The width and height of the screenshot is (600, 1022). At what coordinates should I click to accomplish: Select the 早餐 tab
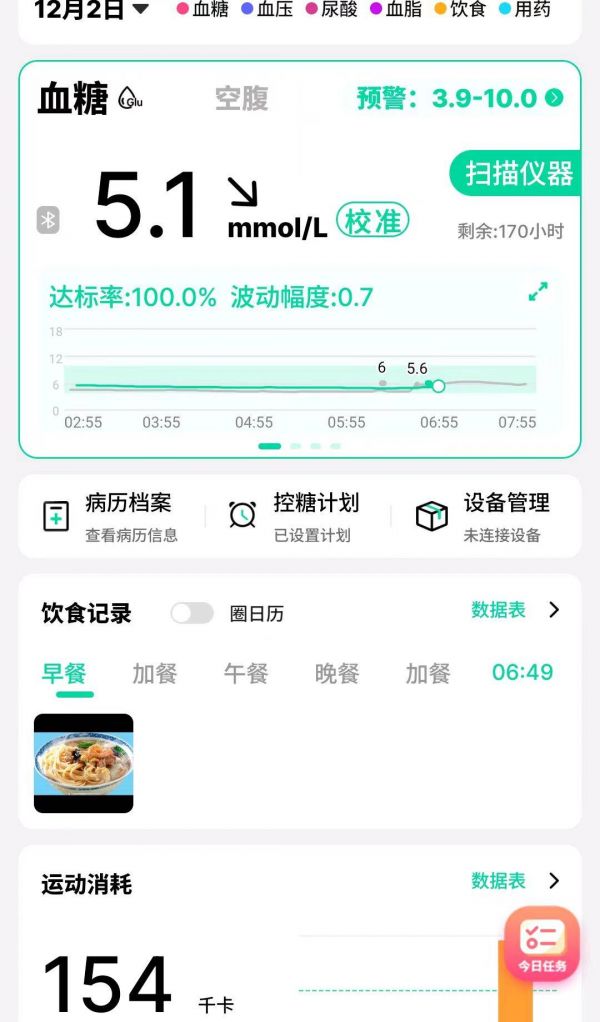pos(64,673)
